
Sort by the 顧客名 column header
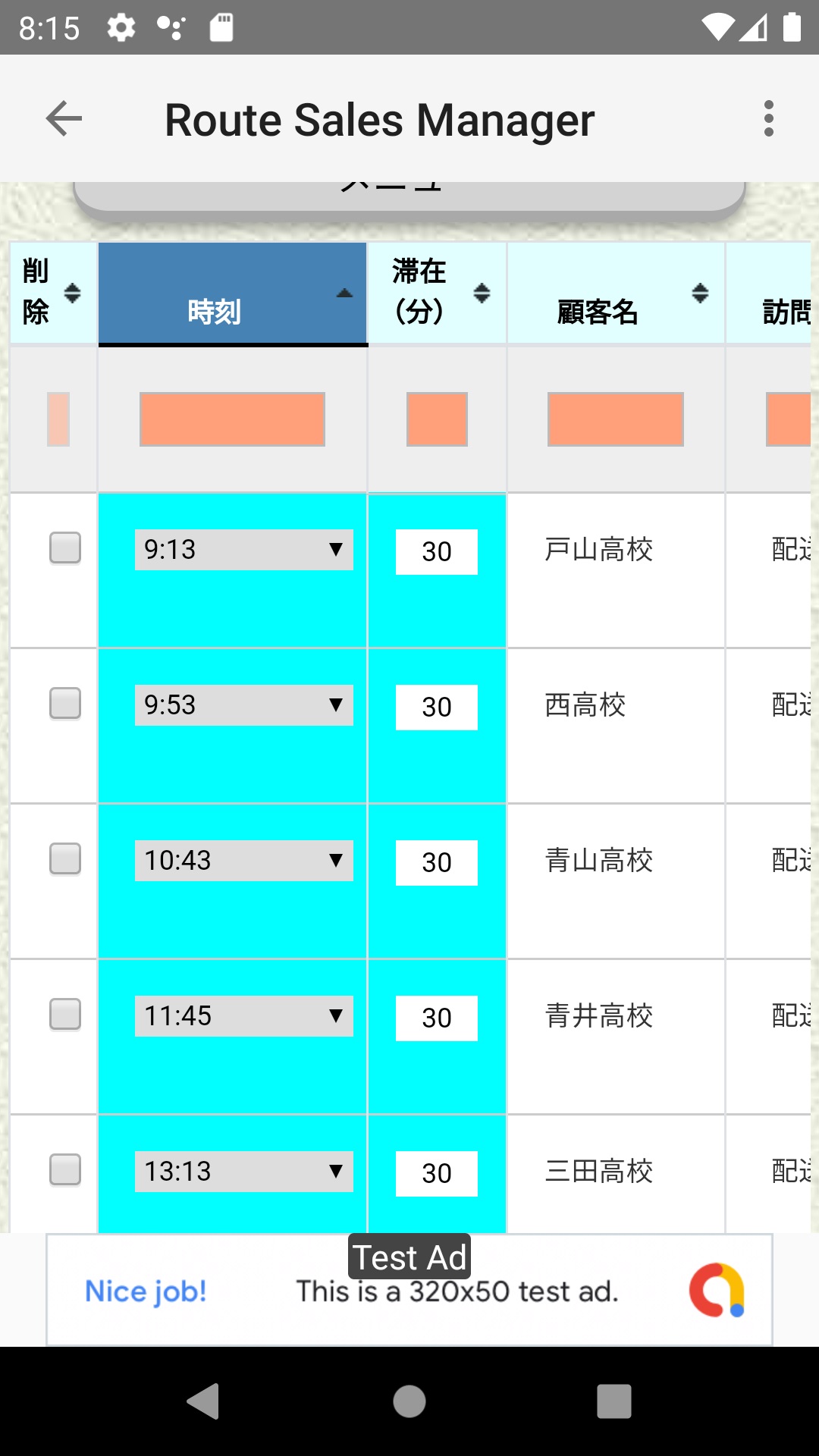click(x=616, y=293)
